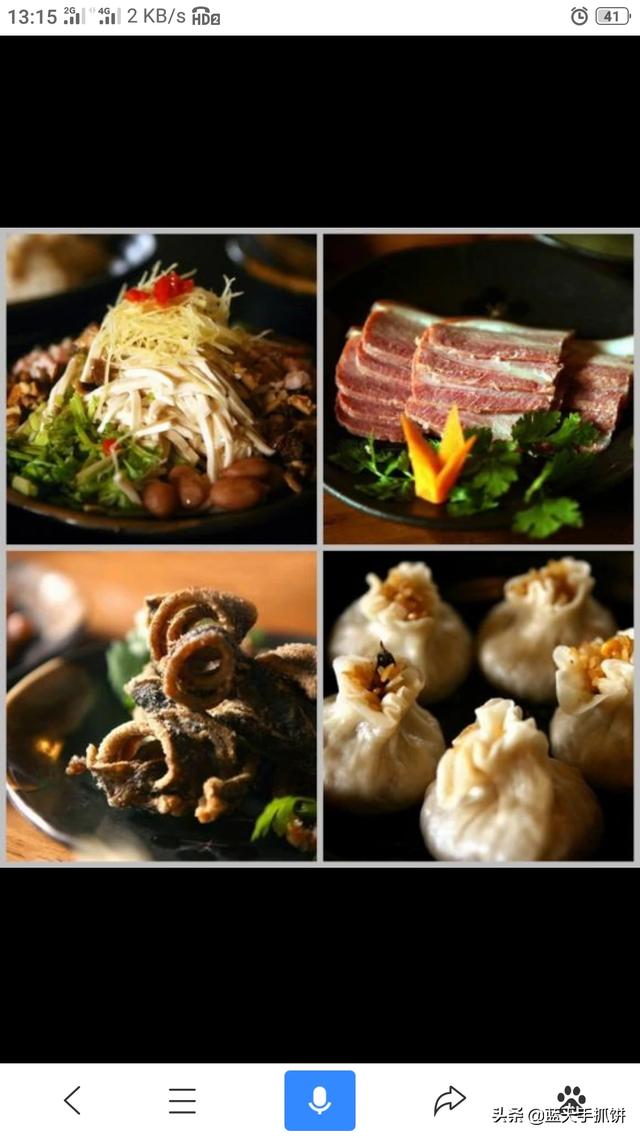Go back using the left arrow
The width and height of the screenshot is (640, 1138).
tap(72, 1101)
